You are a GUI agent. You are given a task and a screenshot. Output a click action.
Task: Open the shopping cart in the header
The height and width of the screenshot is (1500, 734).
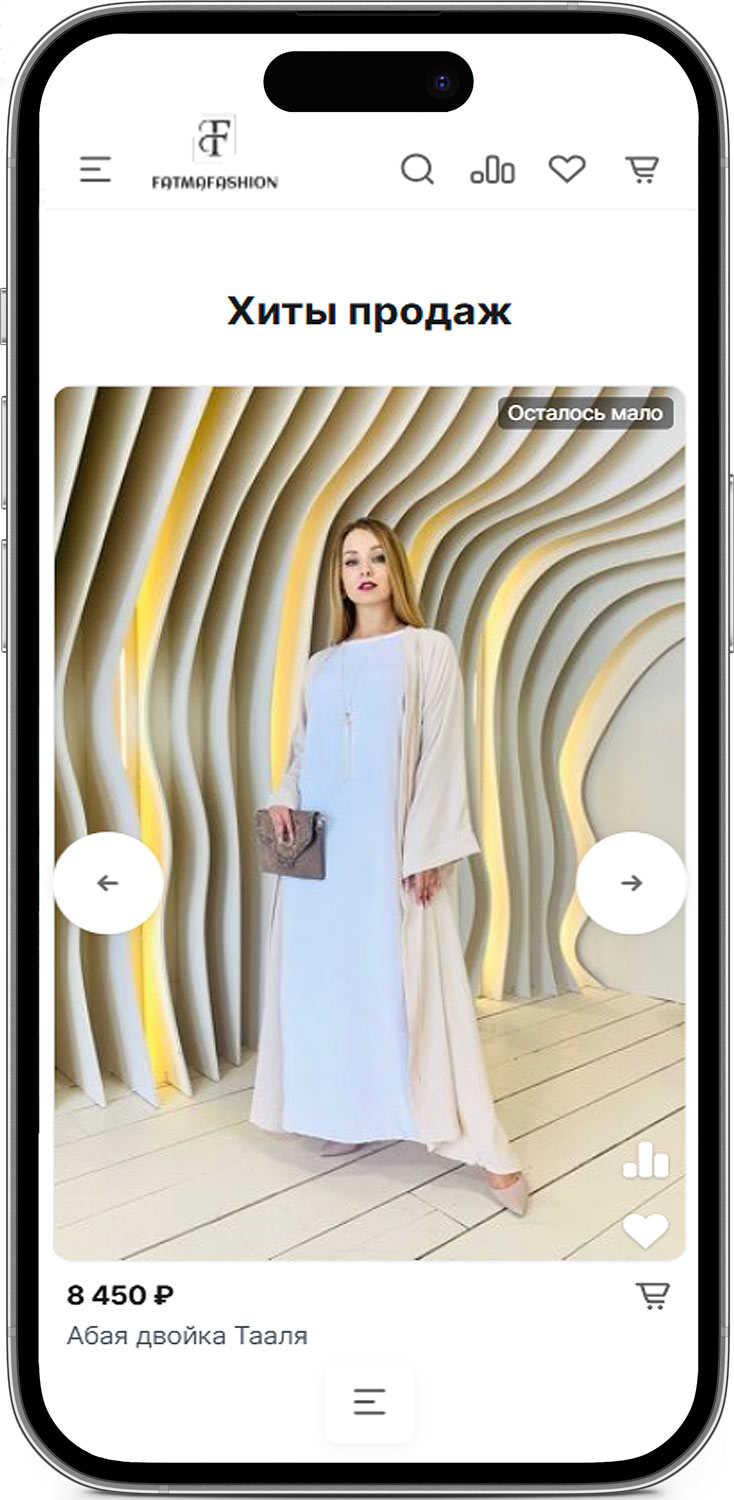(x=642, y=170)
